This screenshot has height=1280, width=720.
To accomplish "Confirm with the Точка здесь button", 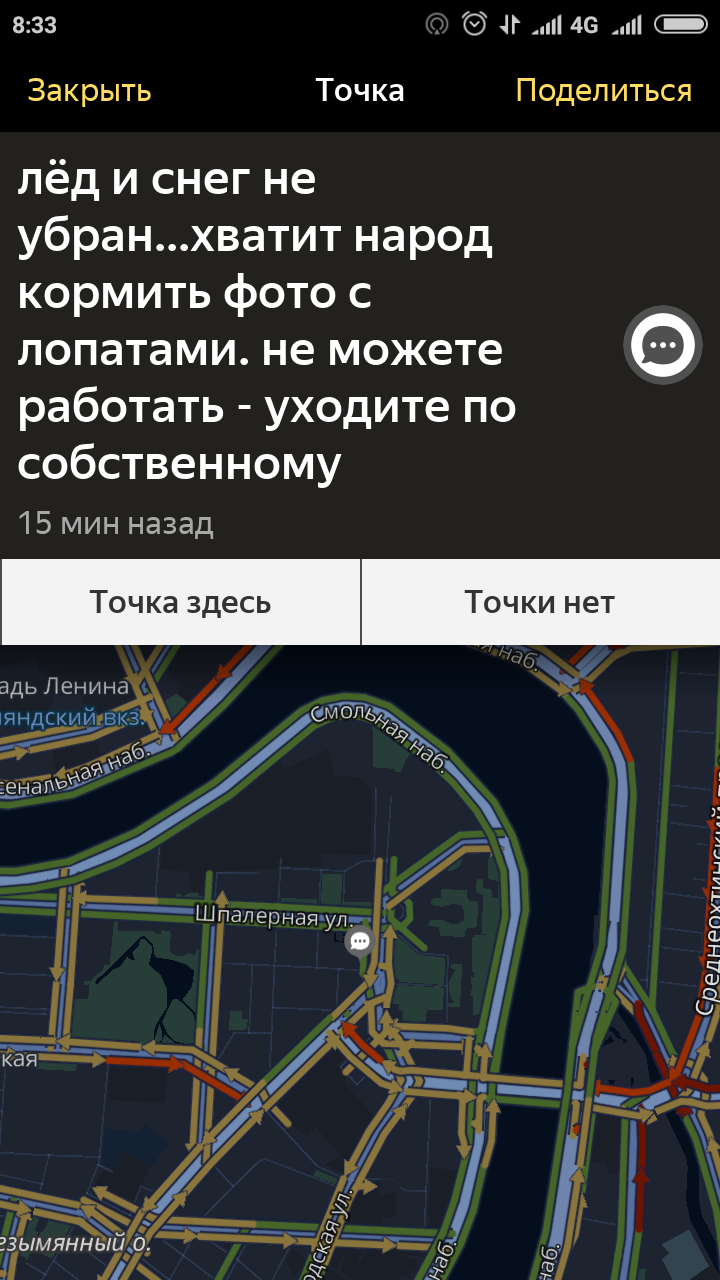I will (x=180, y=602).
